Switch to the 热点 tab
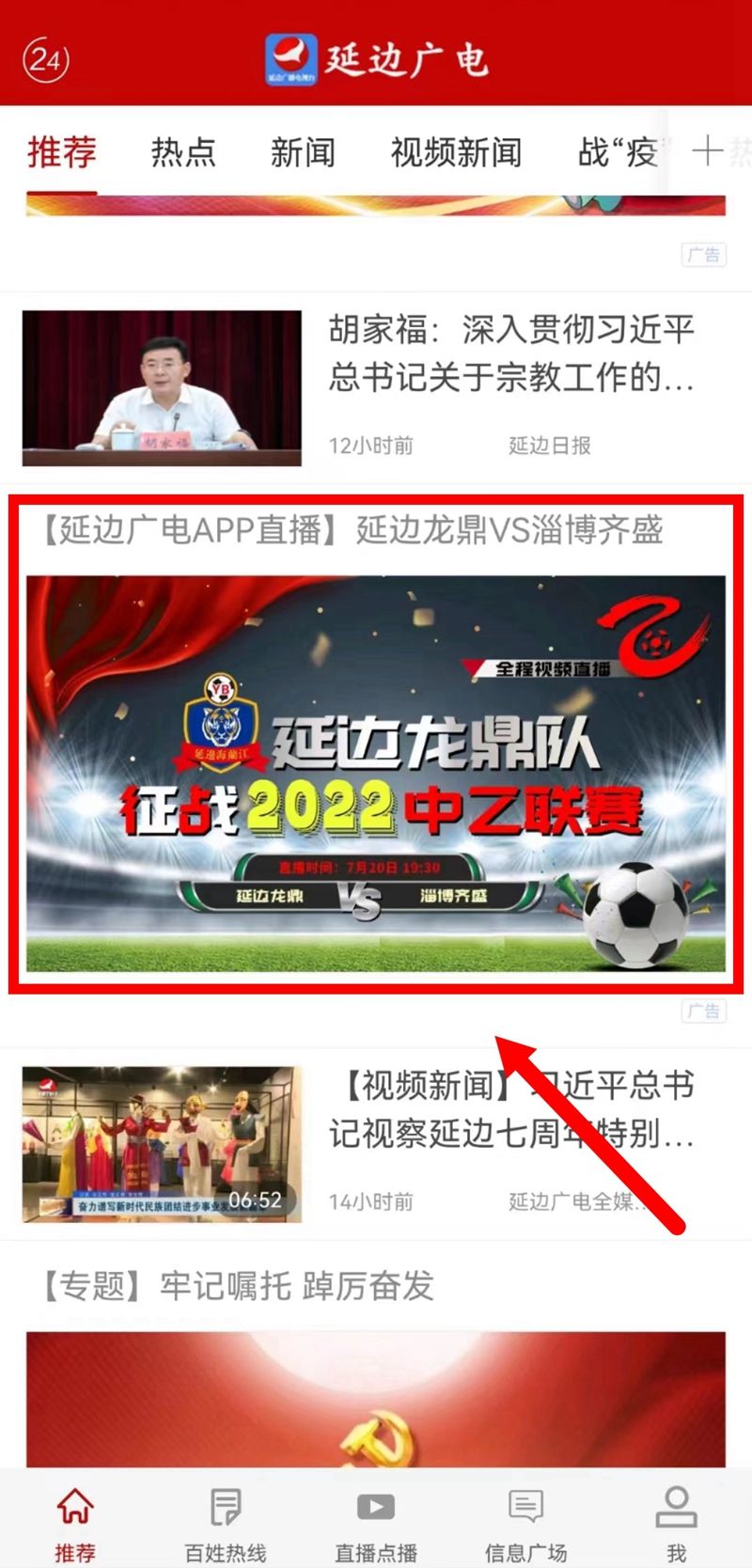The height and width of the screenshot is (1568, 752). 183,152
